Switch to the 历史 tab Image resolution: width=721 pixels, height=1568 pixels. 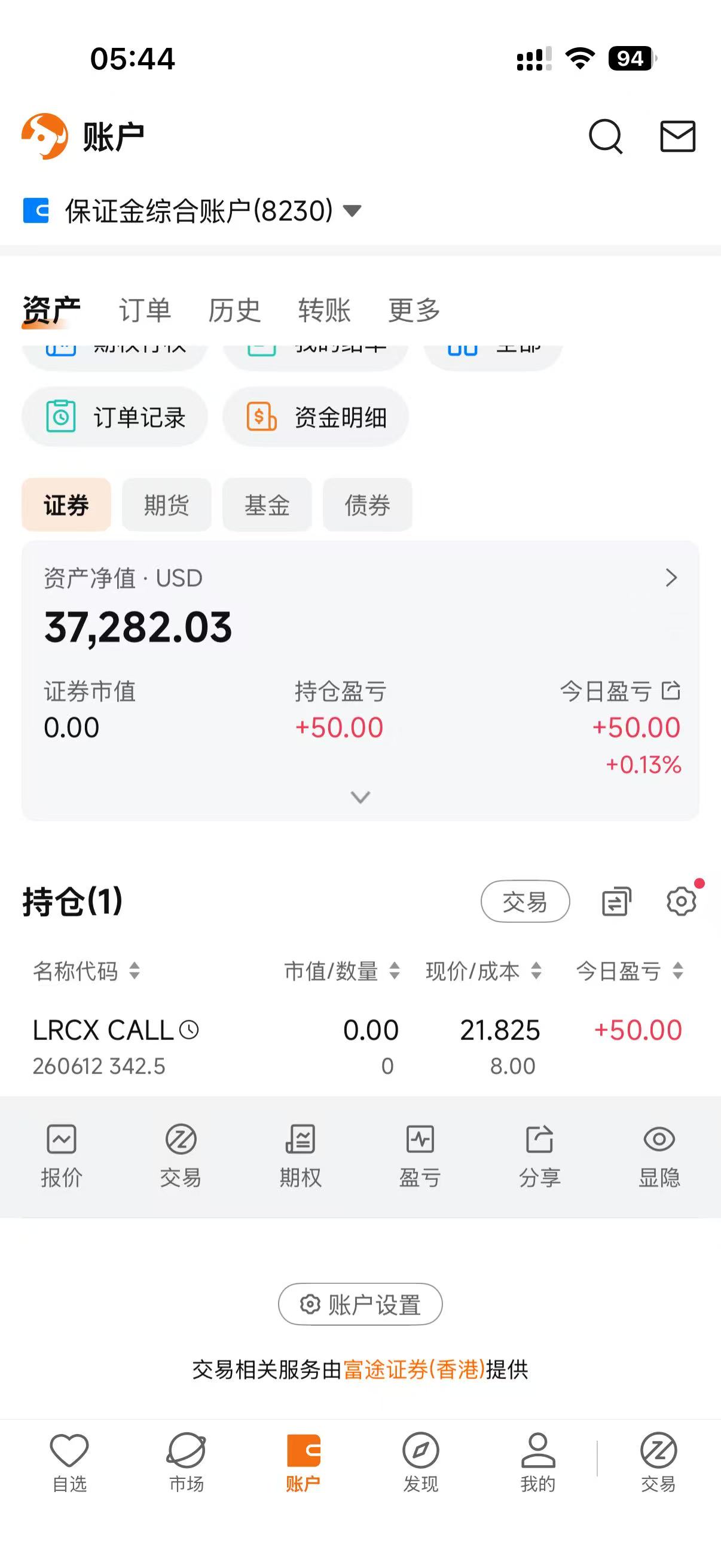[234, 310]
